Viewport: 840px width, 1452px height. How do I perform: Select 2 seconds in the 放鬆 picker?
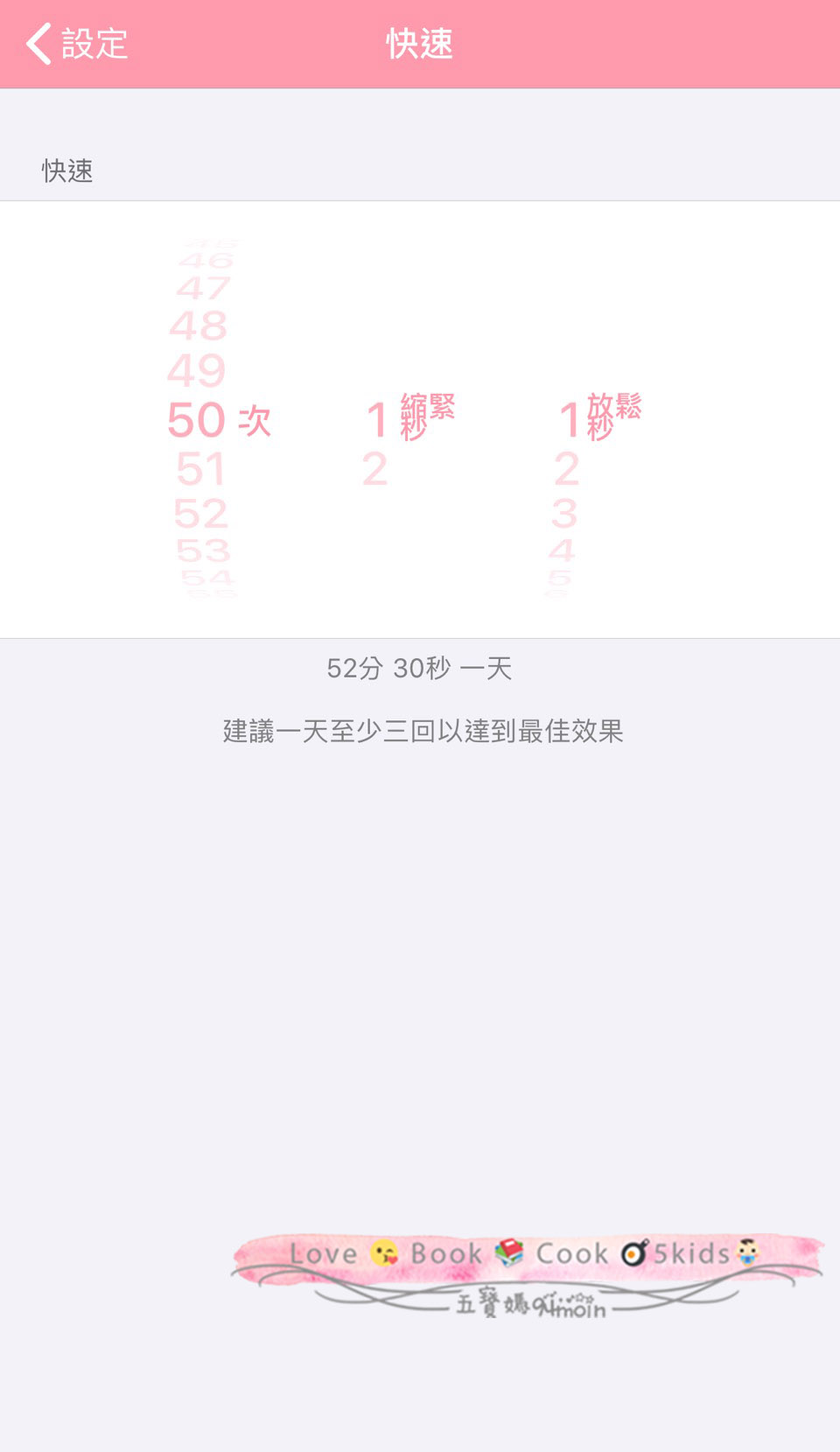pos(566,469)
